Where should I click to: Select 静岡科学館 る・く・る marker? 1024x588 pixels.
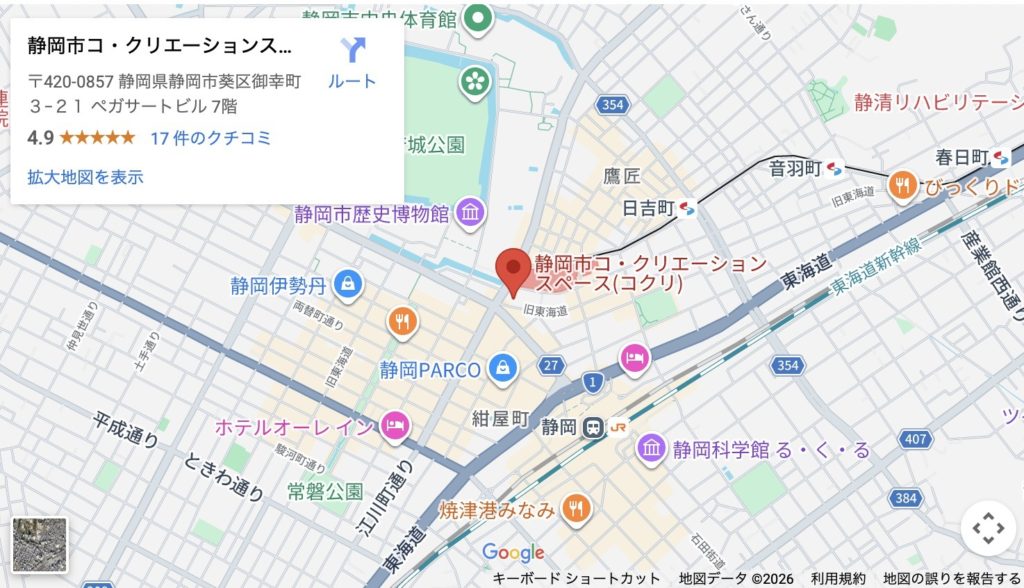click(651, 449)
